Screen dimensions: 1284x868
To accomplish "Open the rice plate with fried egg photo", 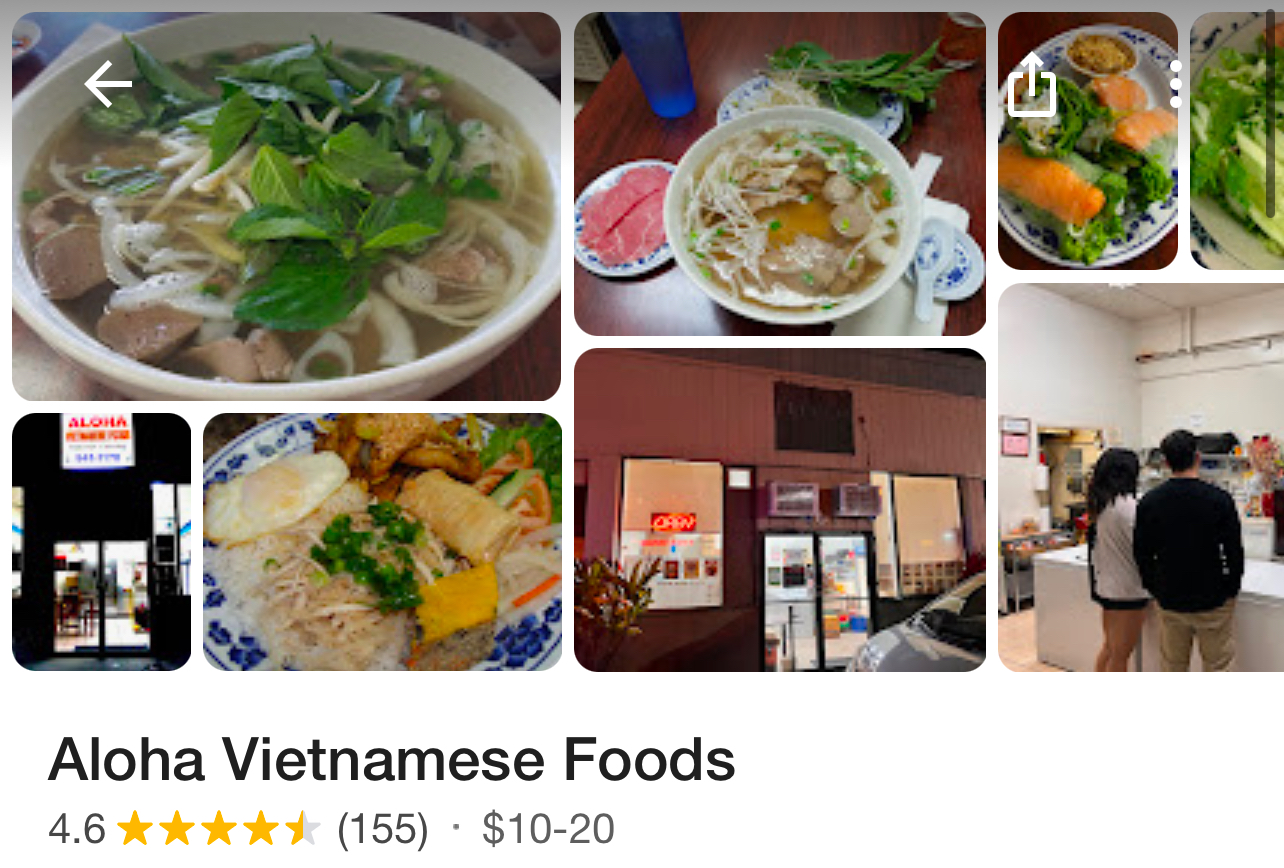I will coord(382,541).
